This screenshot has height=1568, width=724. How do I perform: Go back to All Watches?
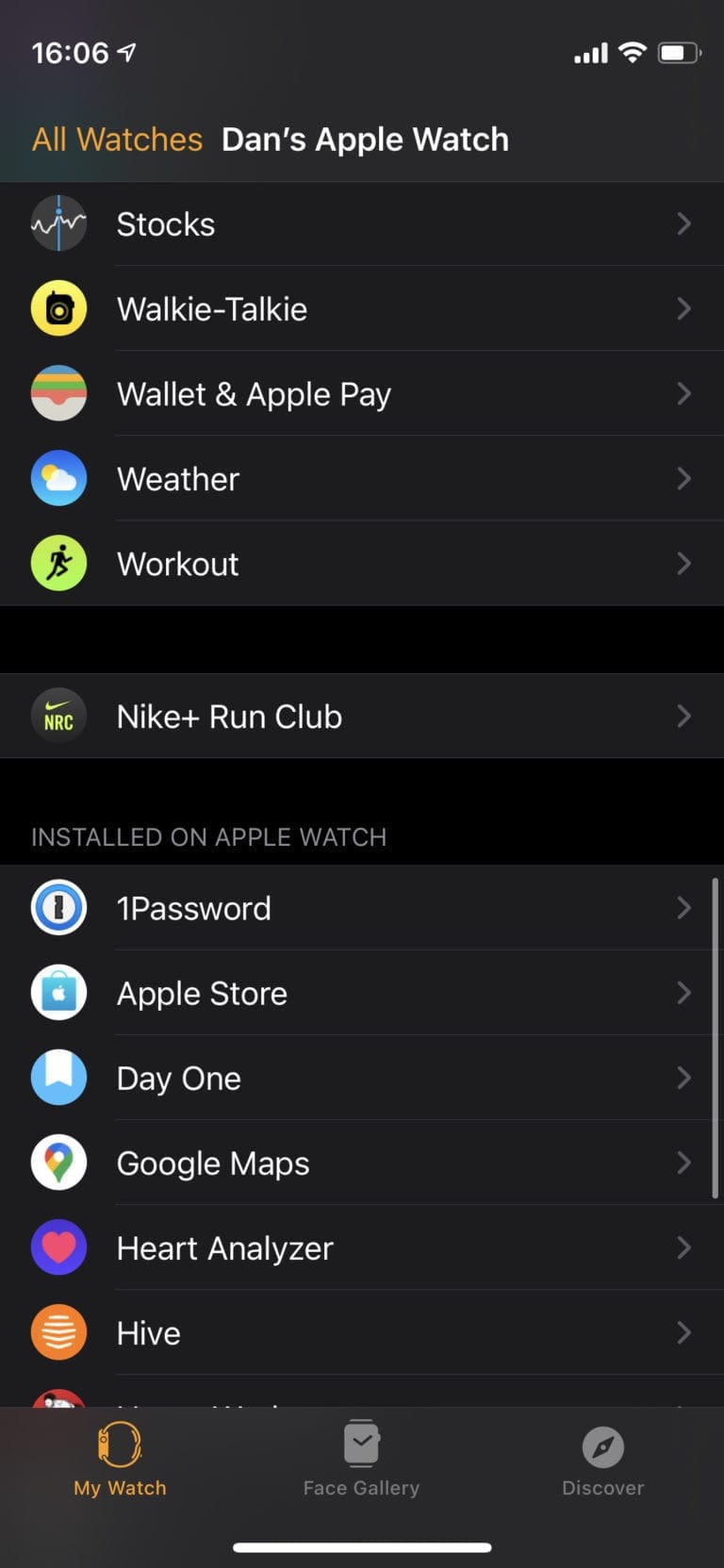click(x=116, y=139)
